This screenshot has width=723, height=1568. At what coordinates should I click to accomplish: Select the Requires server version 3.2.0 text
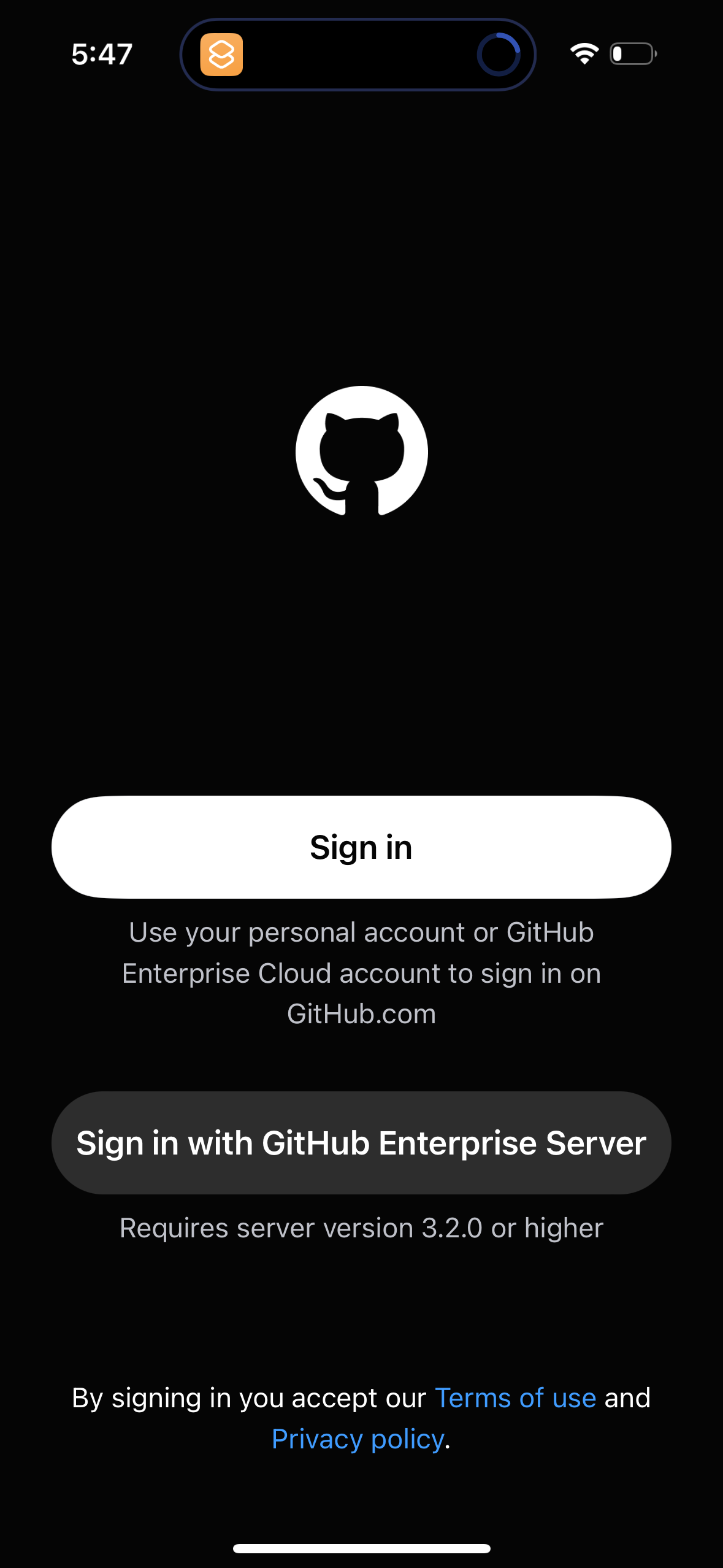coord(361,1228)
